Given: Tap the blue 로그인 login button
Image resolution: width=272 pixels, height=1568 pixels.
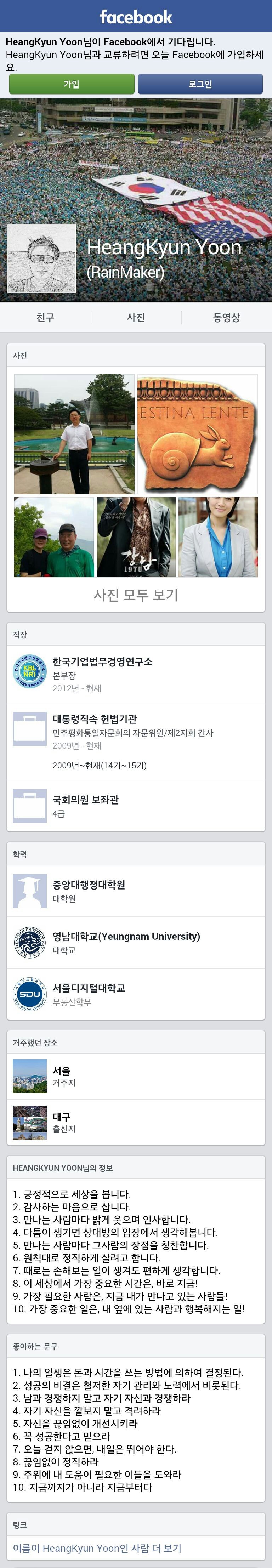Looking at the screenshot, I should (200, 84).
